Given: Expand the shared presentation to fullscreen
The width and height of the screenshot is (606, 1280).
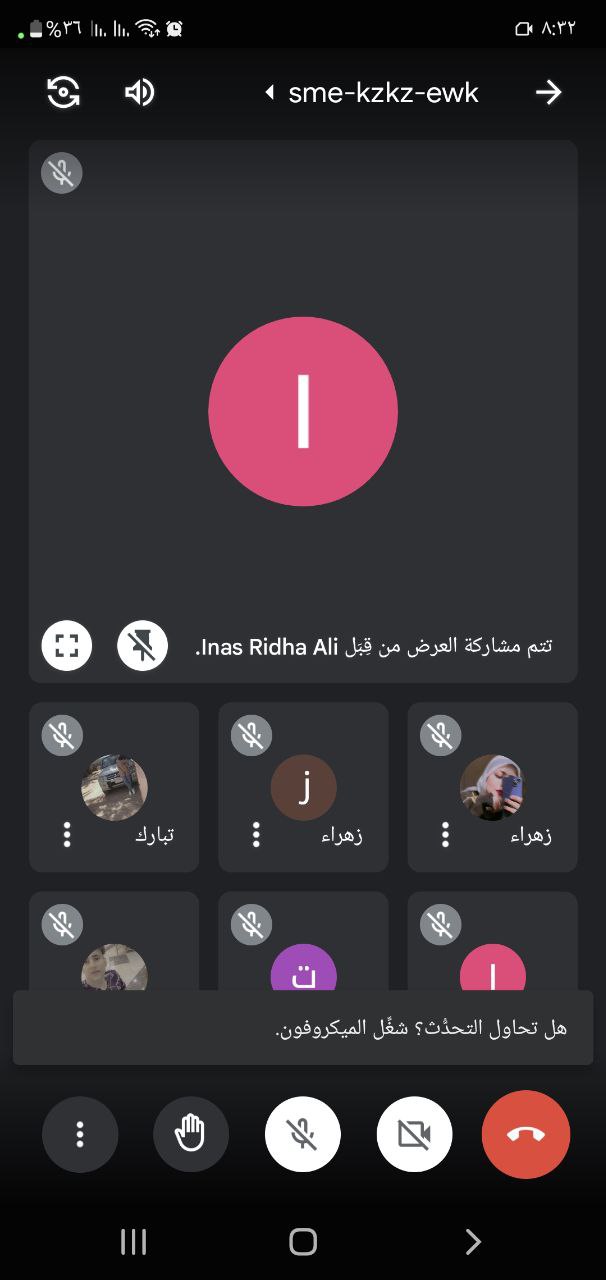Looking at the screenshot, I should [67, 646].
